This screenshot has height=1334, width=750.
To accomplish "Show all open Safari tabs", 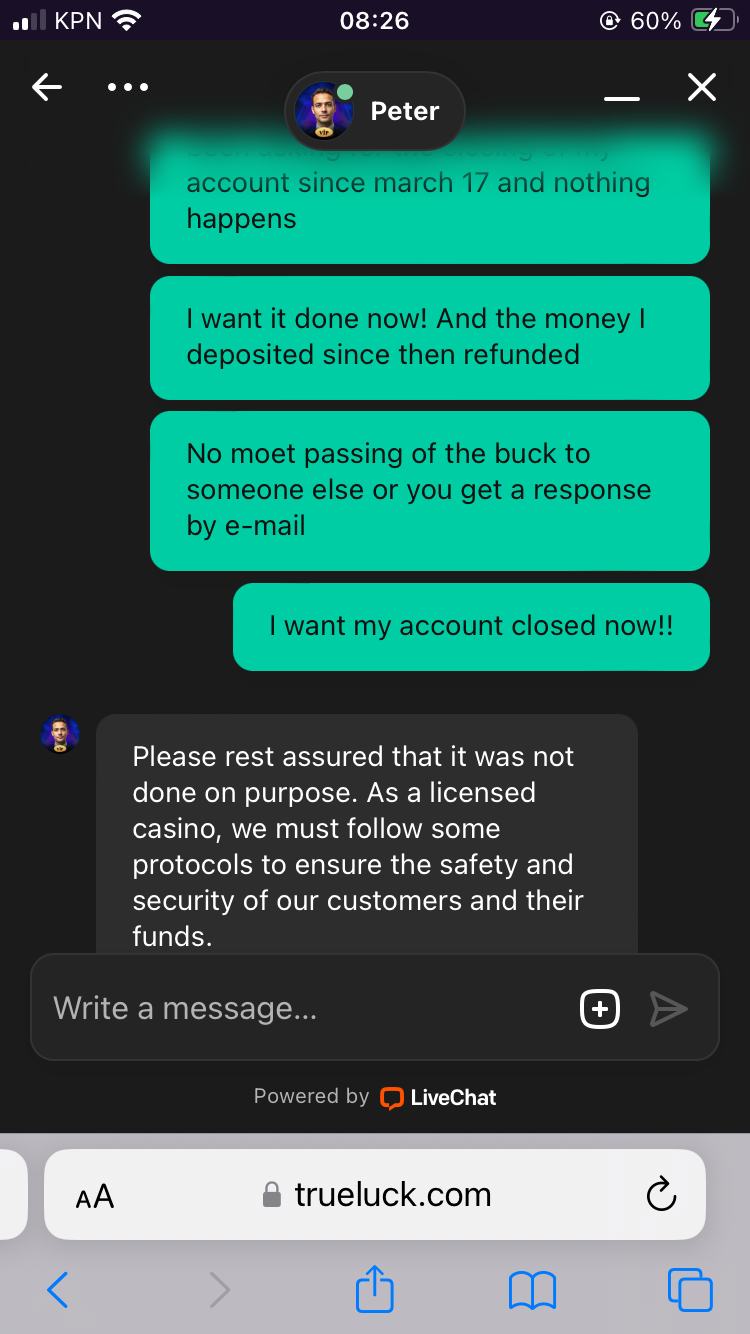I will 690,1290.
